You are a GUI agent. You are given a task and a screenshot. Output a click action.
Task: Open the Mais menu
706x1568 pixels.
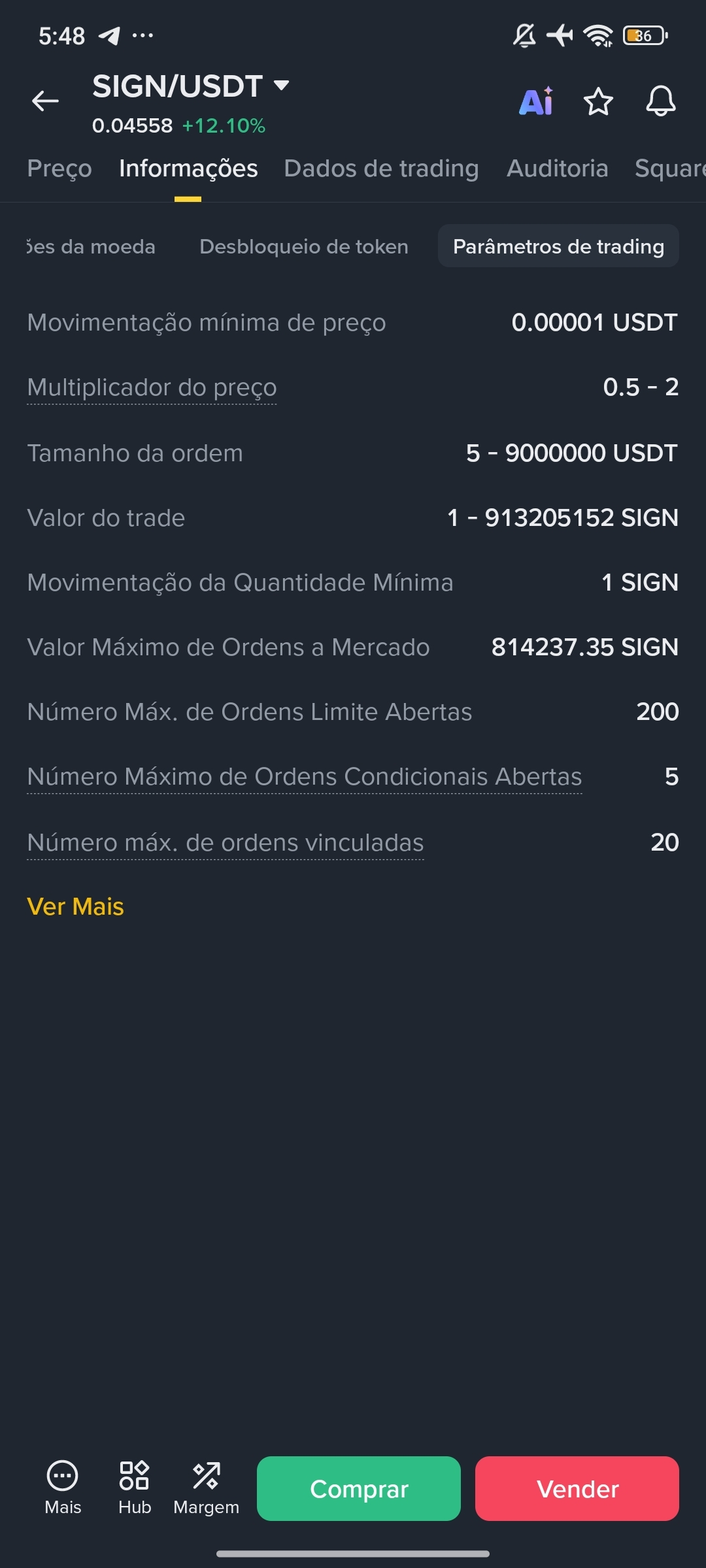[x=63, y=1488]
